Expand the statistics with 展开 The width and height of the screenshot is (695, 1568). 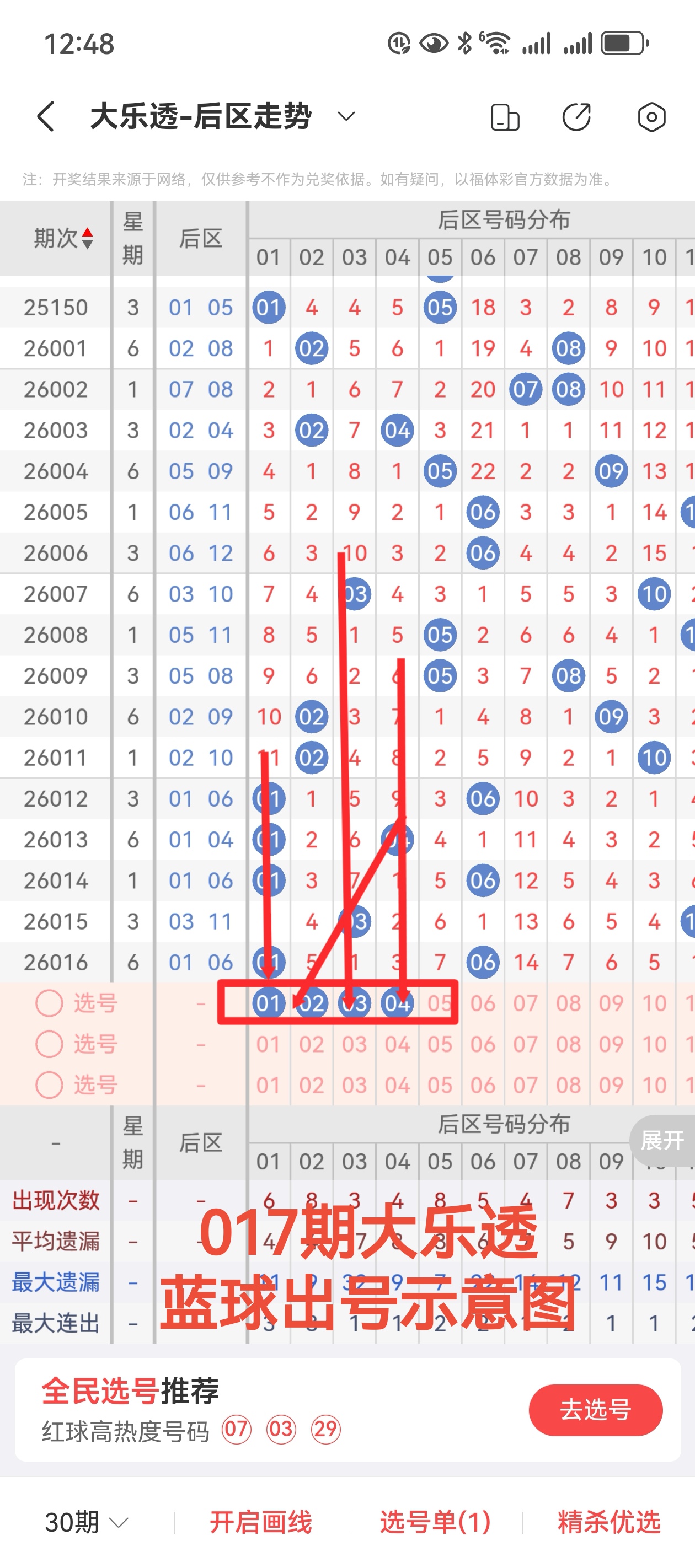coord(662,1140)
